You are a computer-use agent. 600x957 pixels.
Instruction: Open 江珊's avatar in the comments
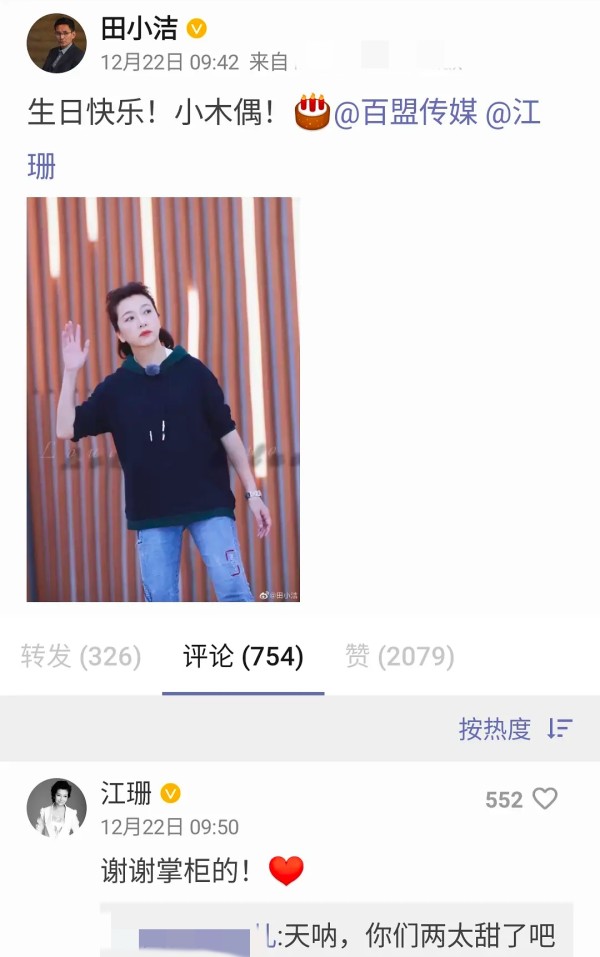(x=56, y=808)
